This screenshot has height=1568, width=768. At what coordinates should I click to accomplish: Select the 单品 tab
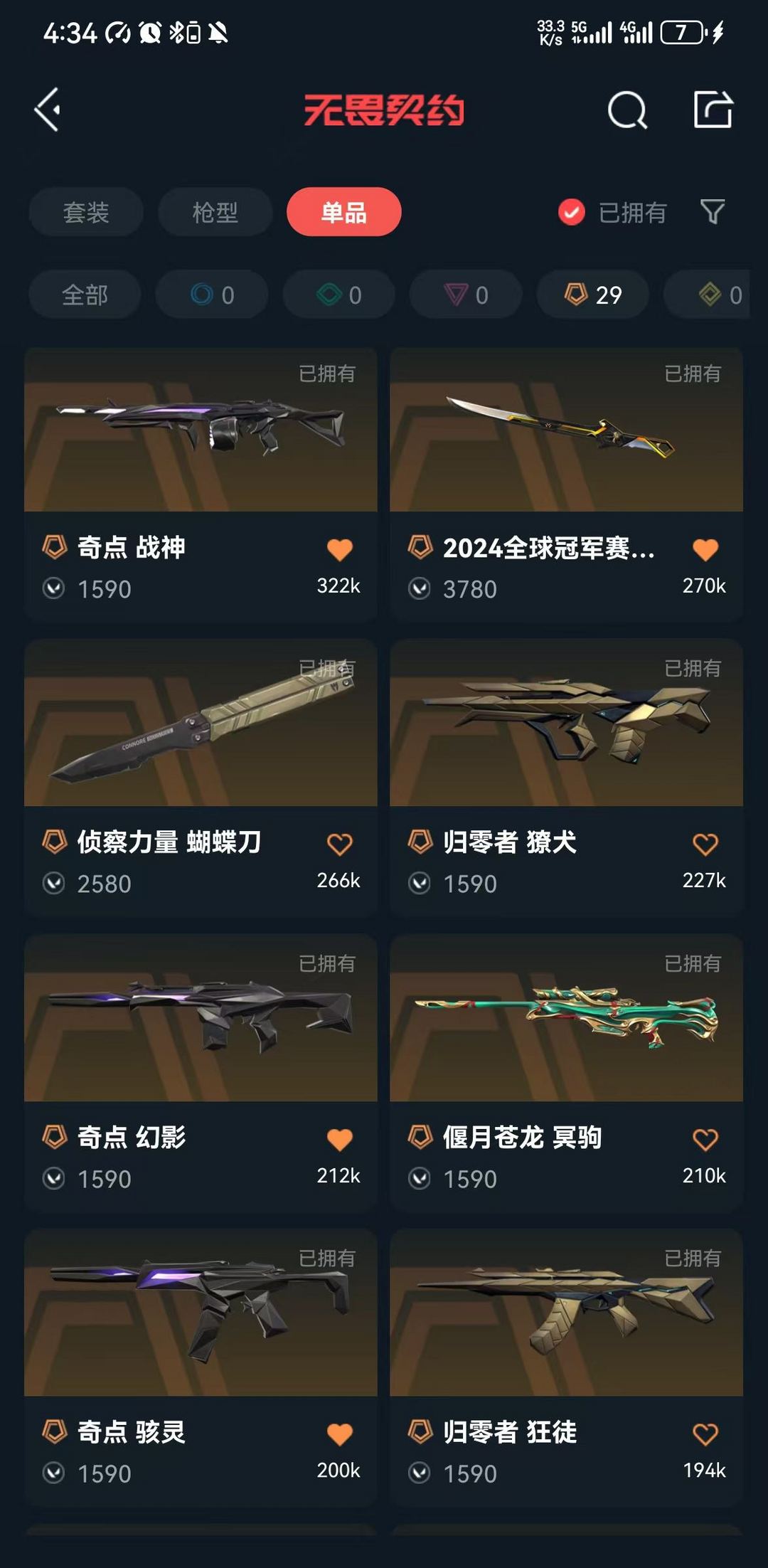(x=344, y=212)
